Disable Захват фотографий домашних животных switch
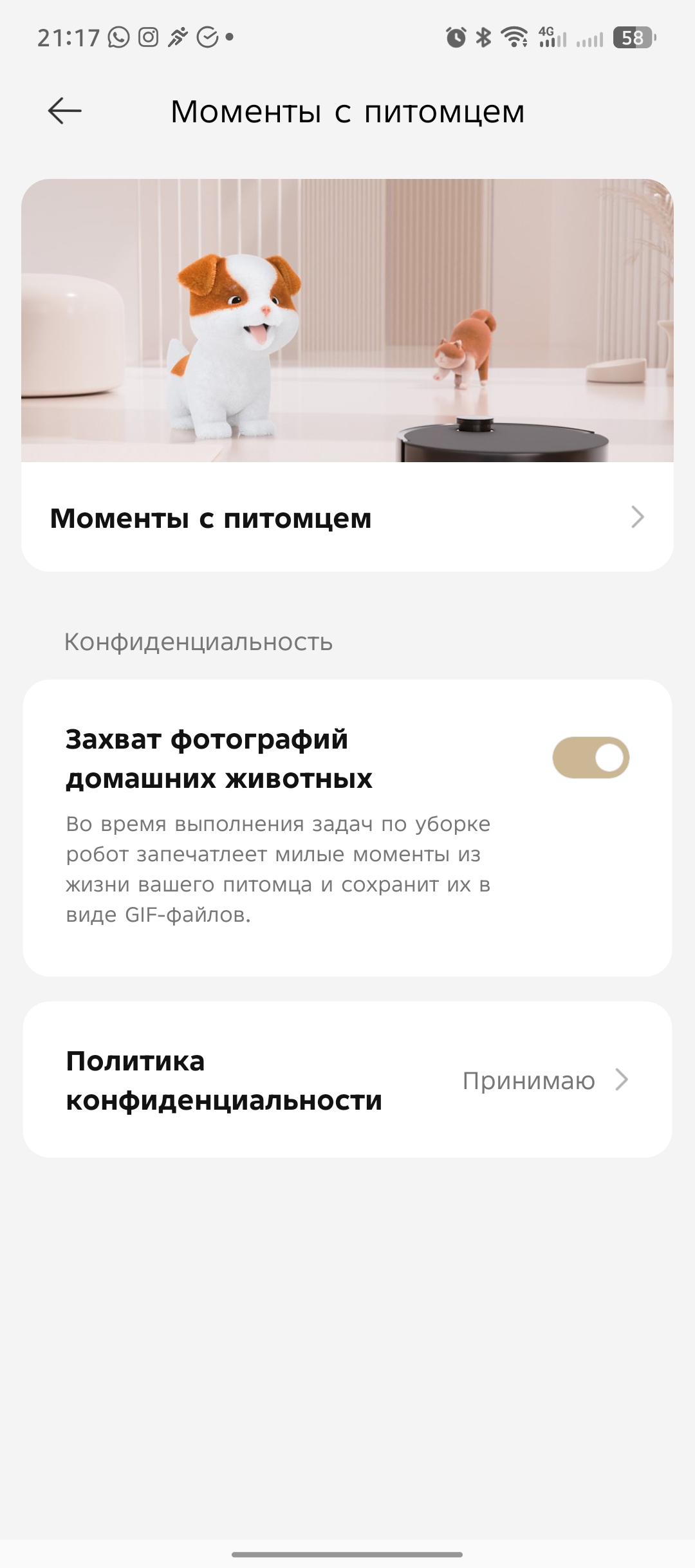 pos(590,758)
